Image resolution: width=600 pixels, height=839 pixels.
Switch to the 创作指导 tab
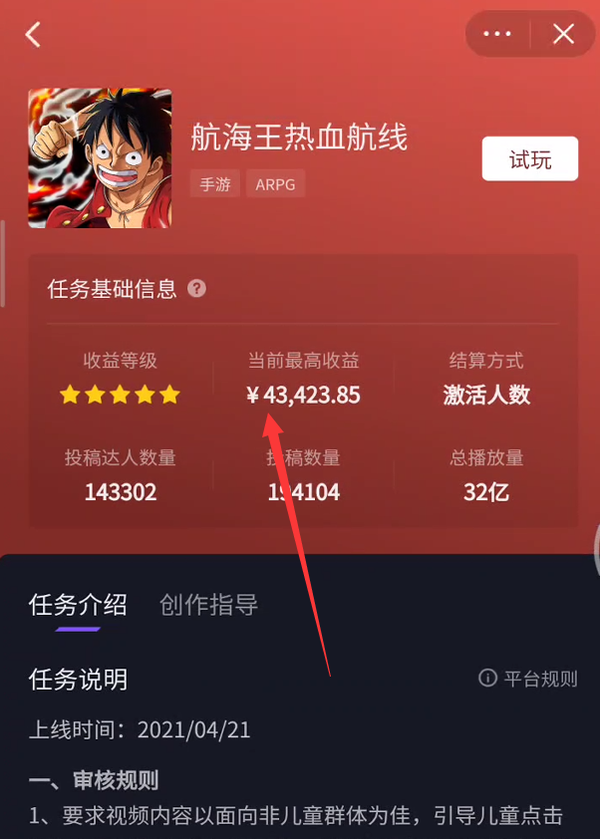tap(208, 604)
